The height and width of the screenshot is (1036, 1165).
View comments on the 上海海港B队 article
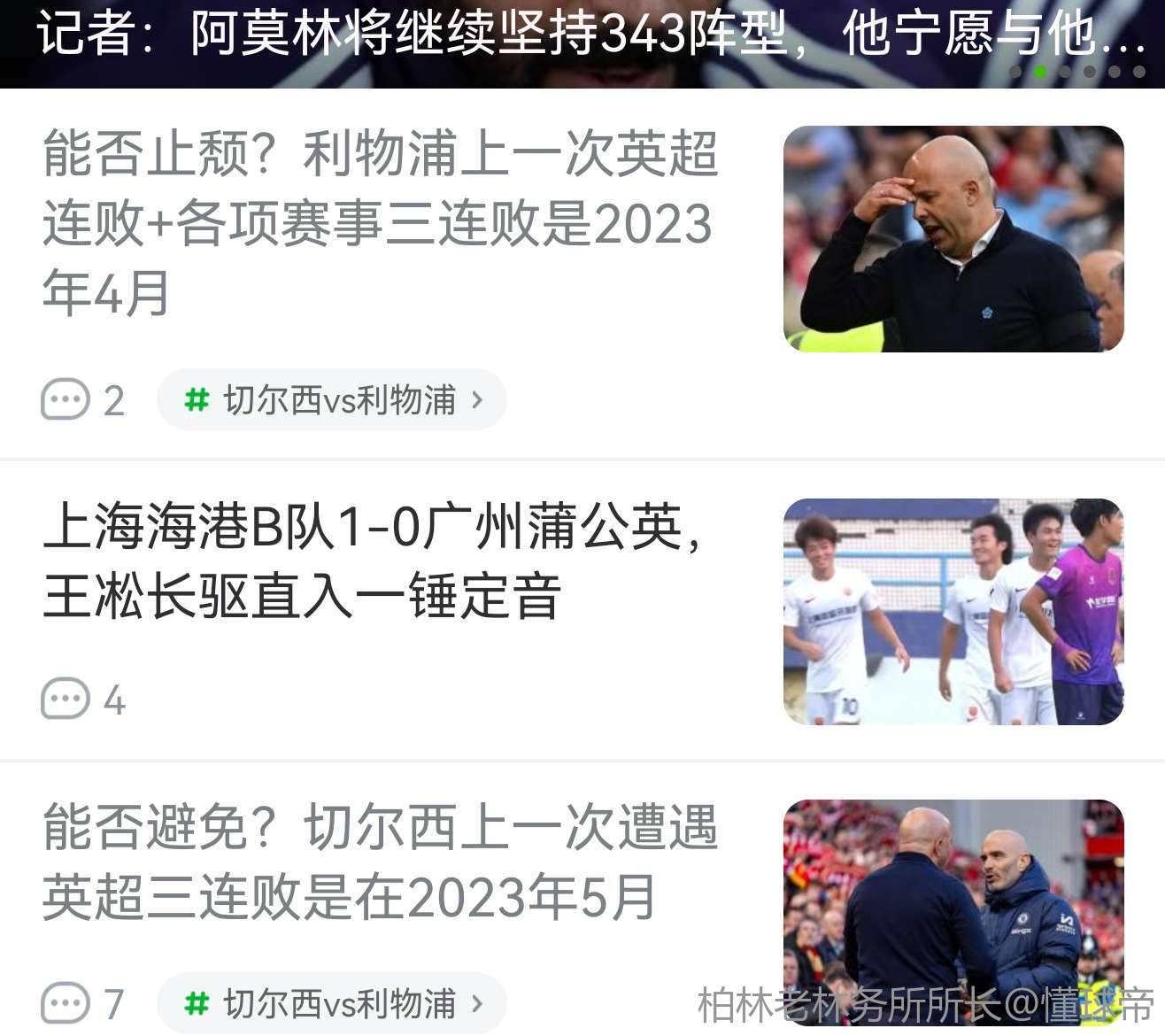pos(82,700)
